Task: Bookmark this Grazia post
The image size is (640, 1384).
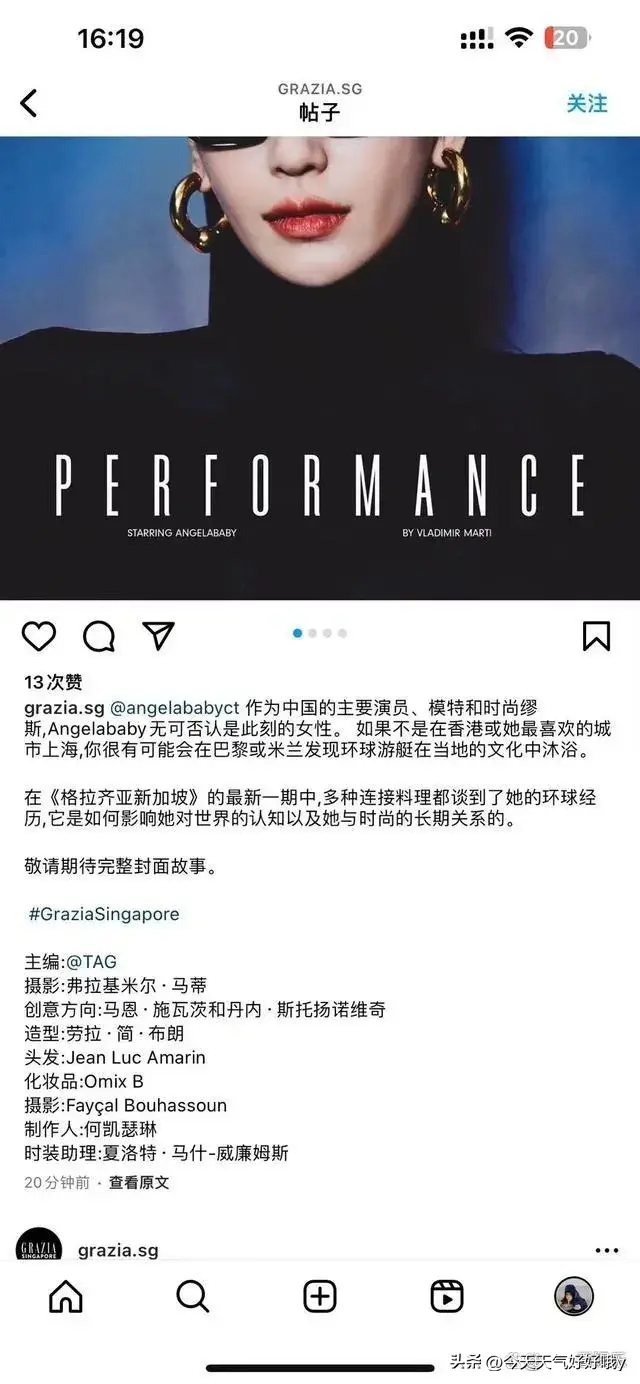Action: 596,636
